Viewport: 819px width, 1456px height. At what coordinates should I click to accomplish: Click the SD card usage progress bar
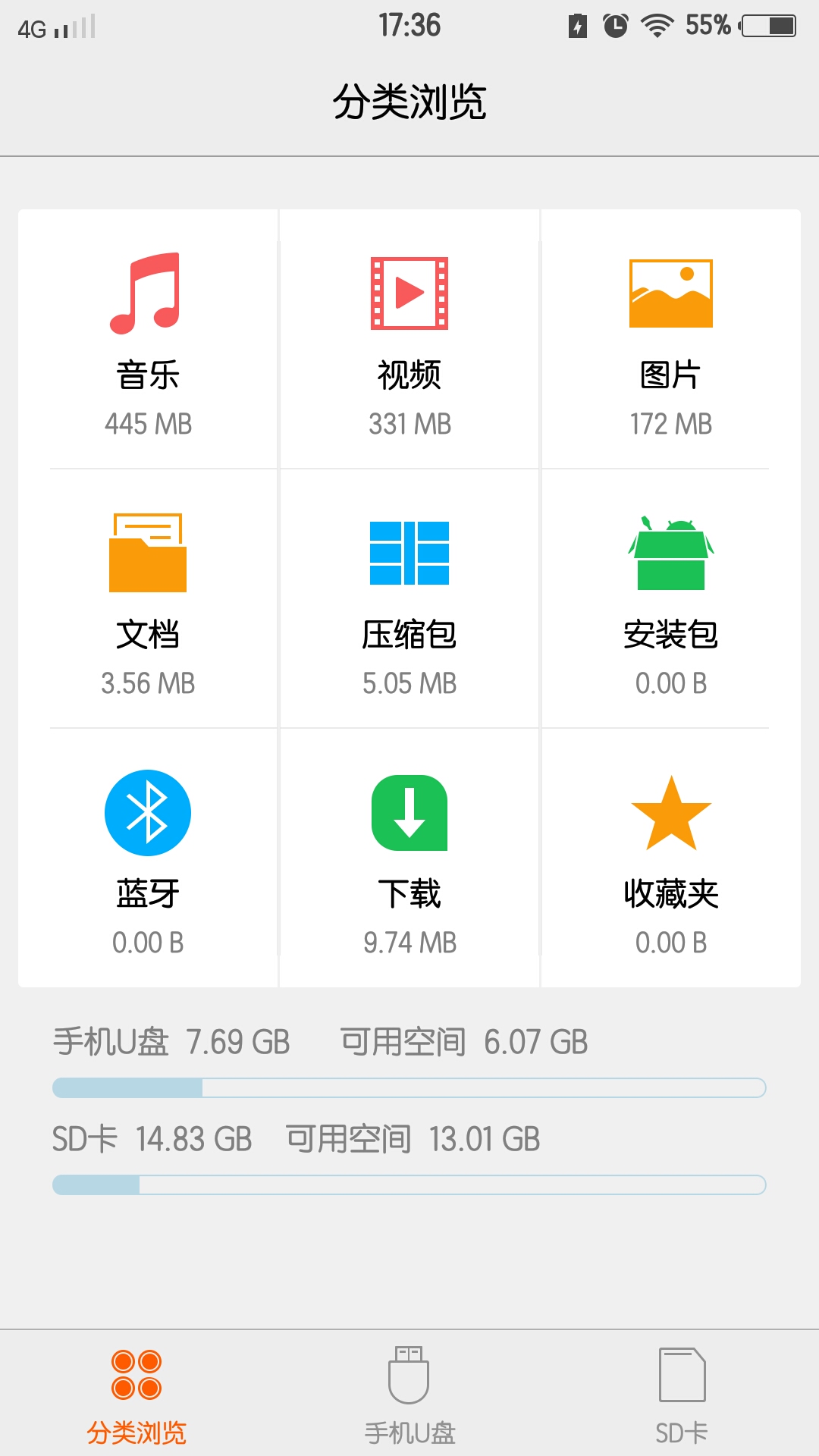408,1181
